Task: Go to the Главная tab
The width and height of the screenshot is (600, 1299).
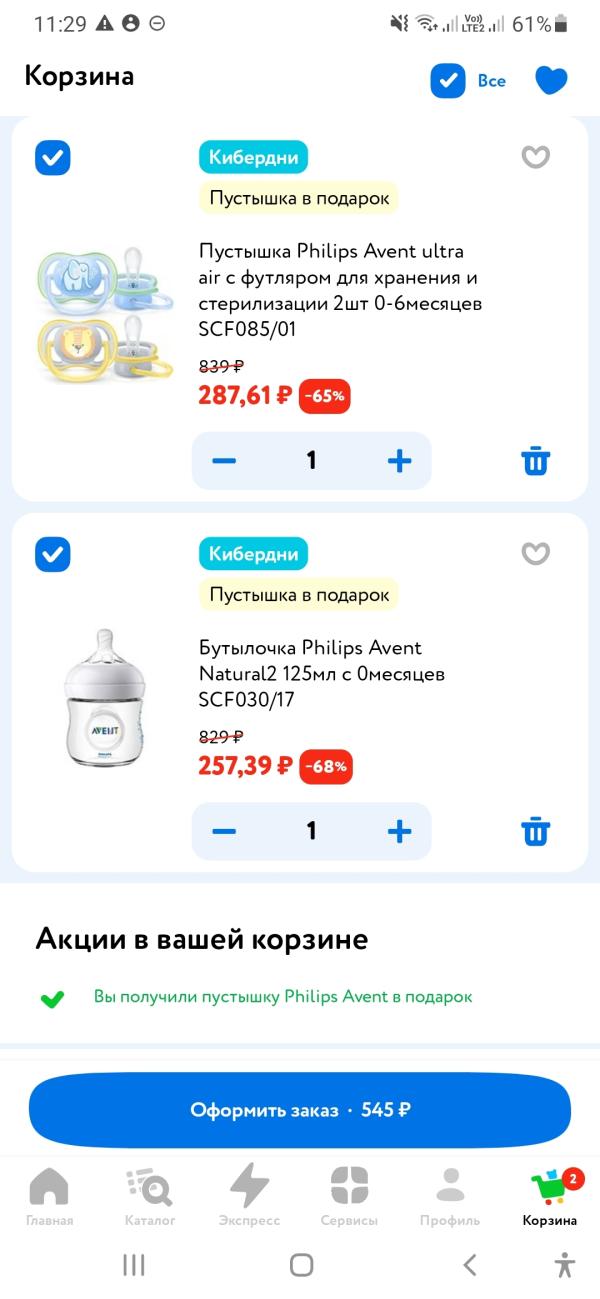Action: (49, 1196)
